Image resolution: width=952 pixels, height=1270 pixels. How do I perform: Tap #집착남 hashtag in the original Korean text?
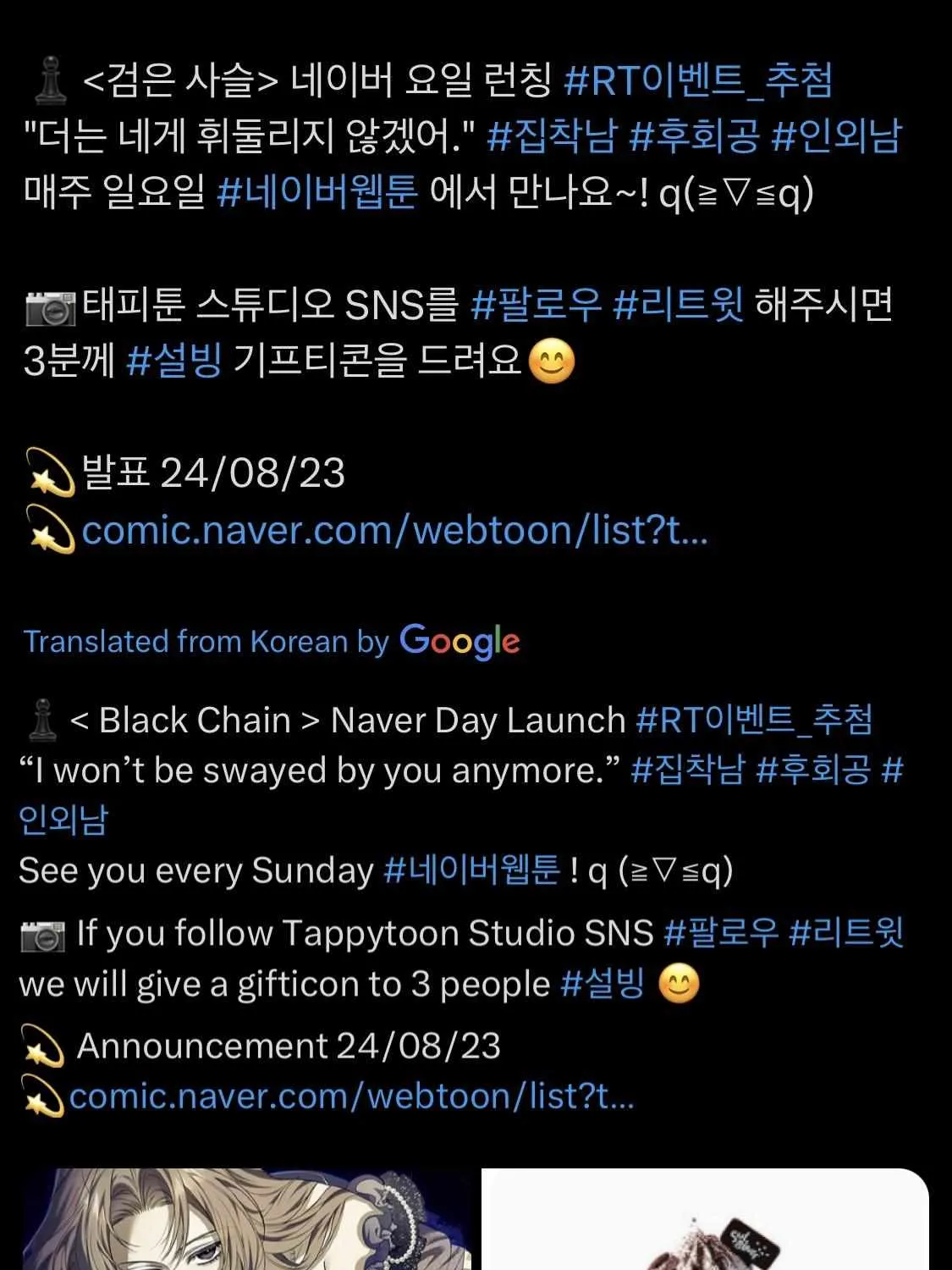552,137
